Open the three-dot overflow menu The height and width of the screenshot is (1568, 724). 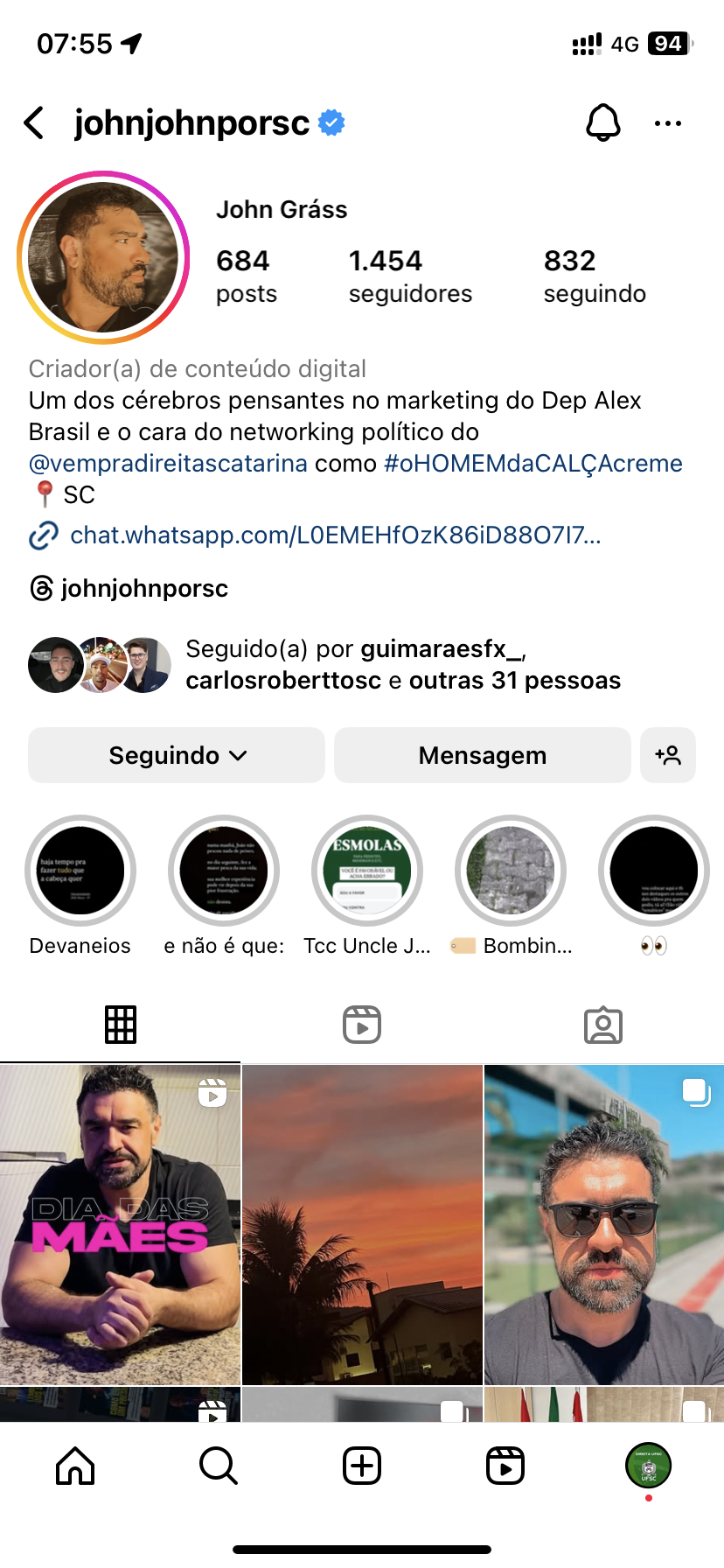pyautogui.click(x=668, y=123)
